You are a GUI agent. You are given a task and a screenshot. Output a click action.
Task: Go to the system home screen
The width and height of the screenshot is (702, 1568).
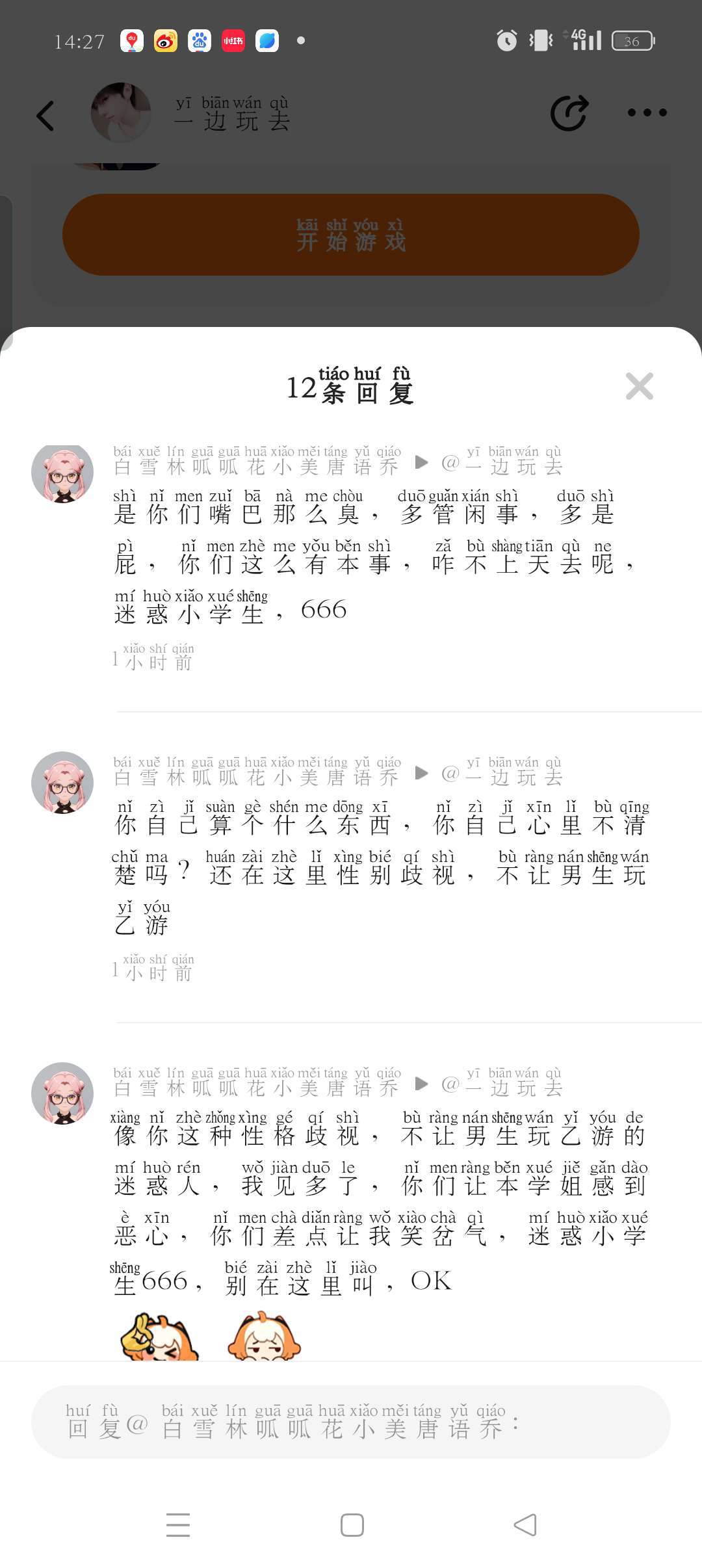point(352,1524)
